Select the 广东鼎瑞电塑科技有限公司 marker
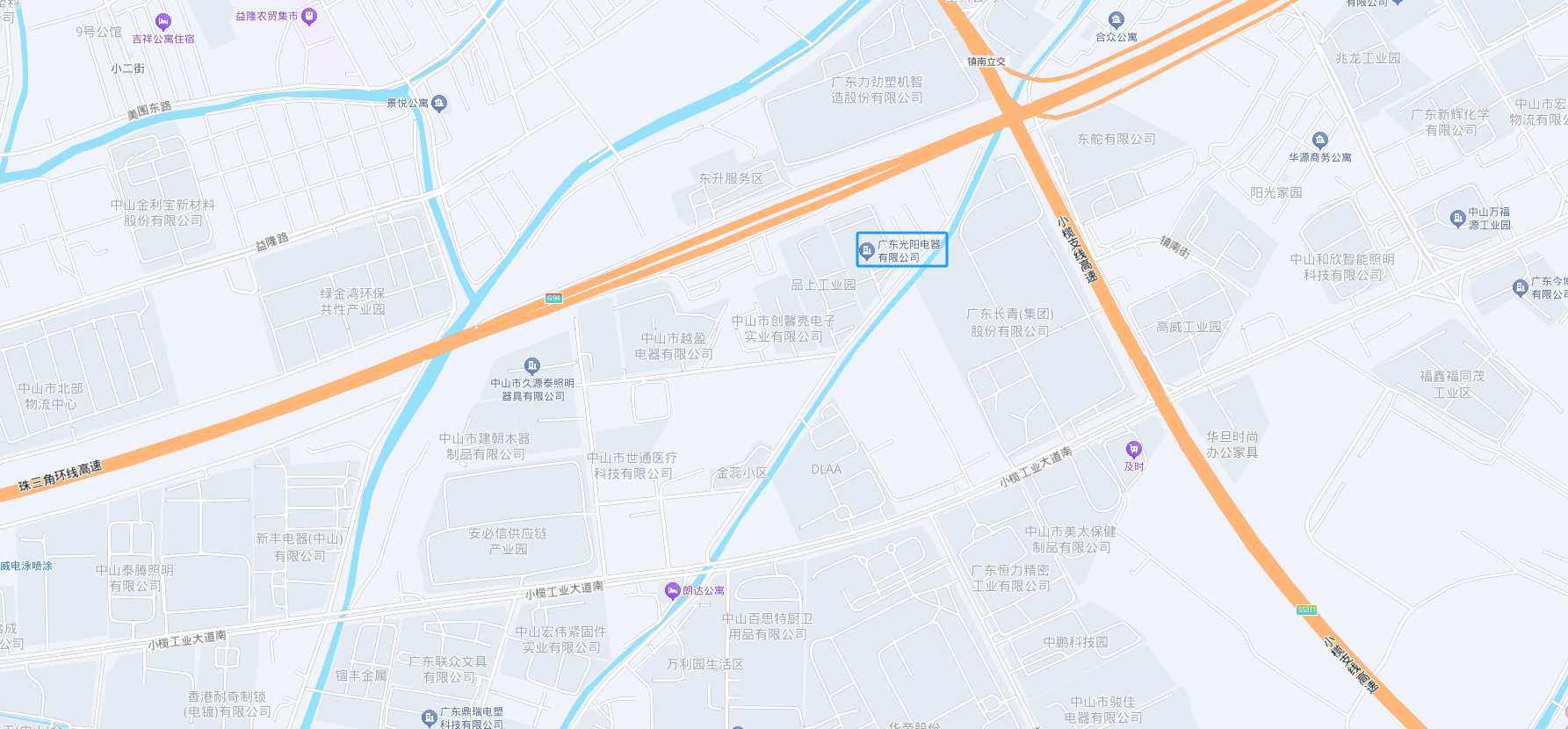The width and height of the screenshot is (1568, 729). (429, 718)
